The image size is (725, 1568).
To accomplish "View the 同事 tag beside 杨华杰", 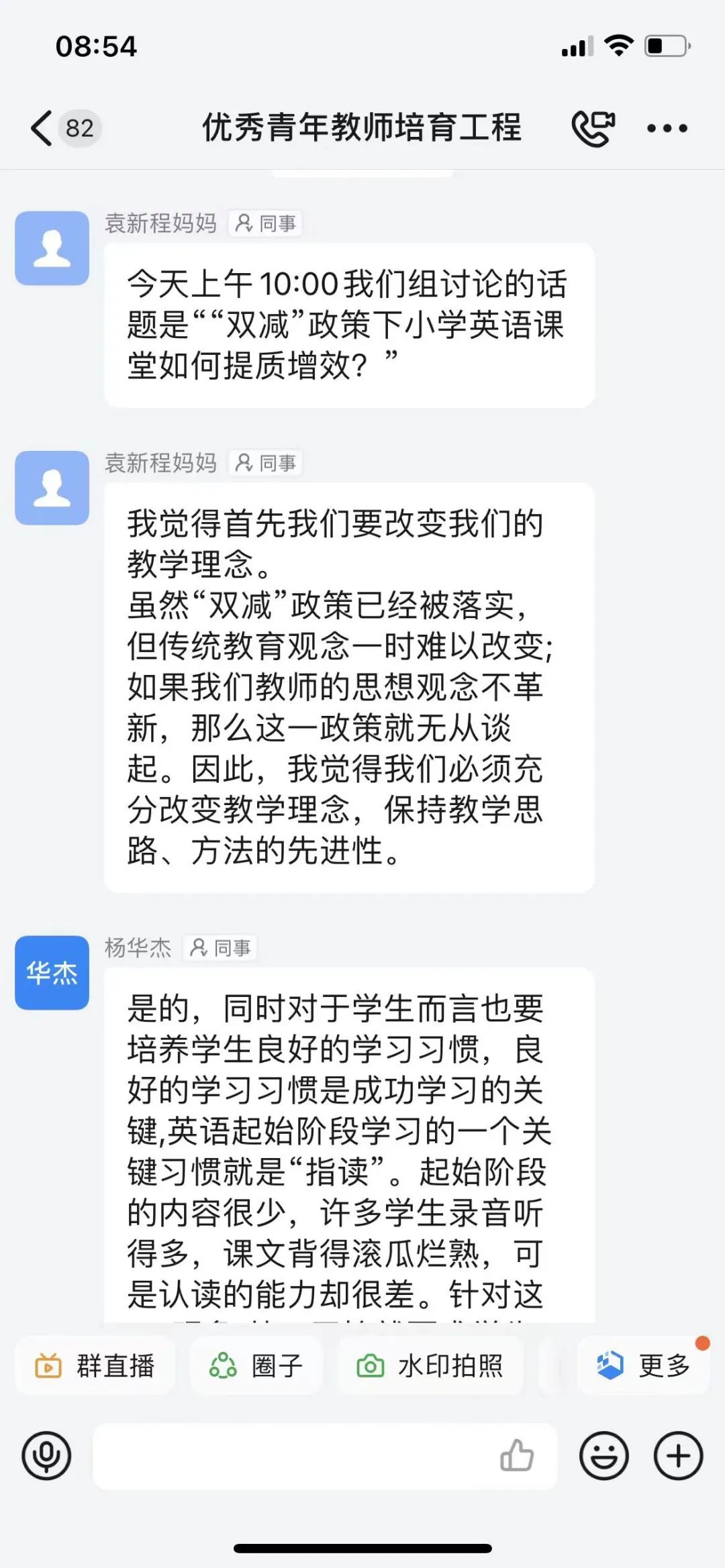I will pyautogui.click(x=220, y=948).
